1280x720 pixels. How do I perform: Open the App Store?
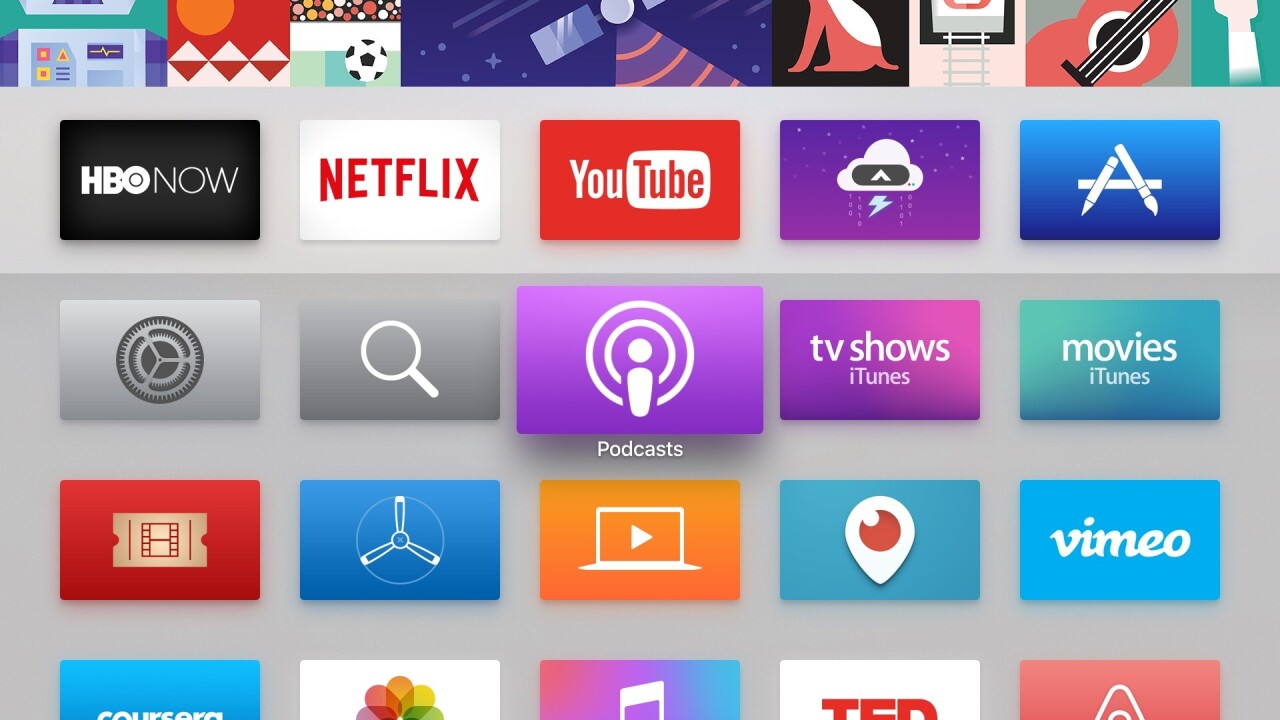(1120, 180)
